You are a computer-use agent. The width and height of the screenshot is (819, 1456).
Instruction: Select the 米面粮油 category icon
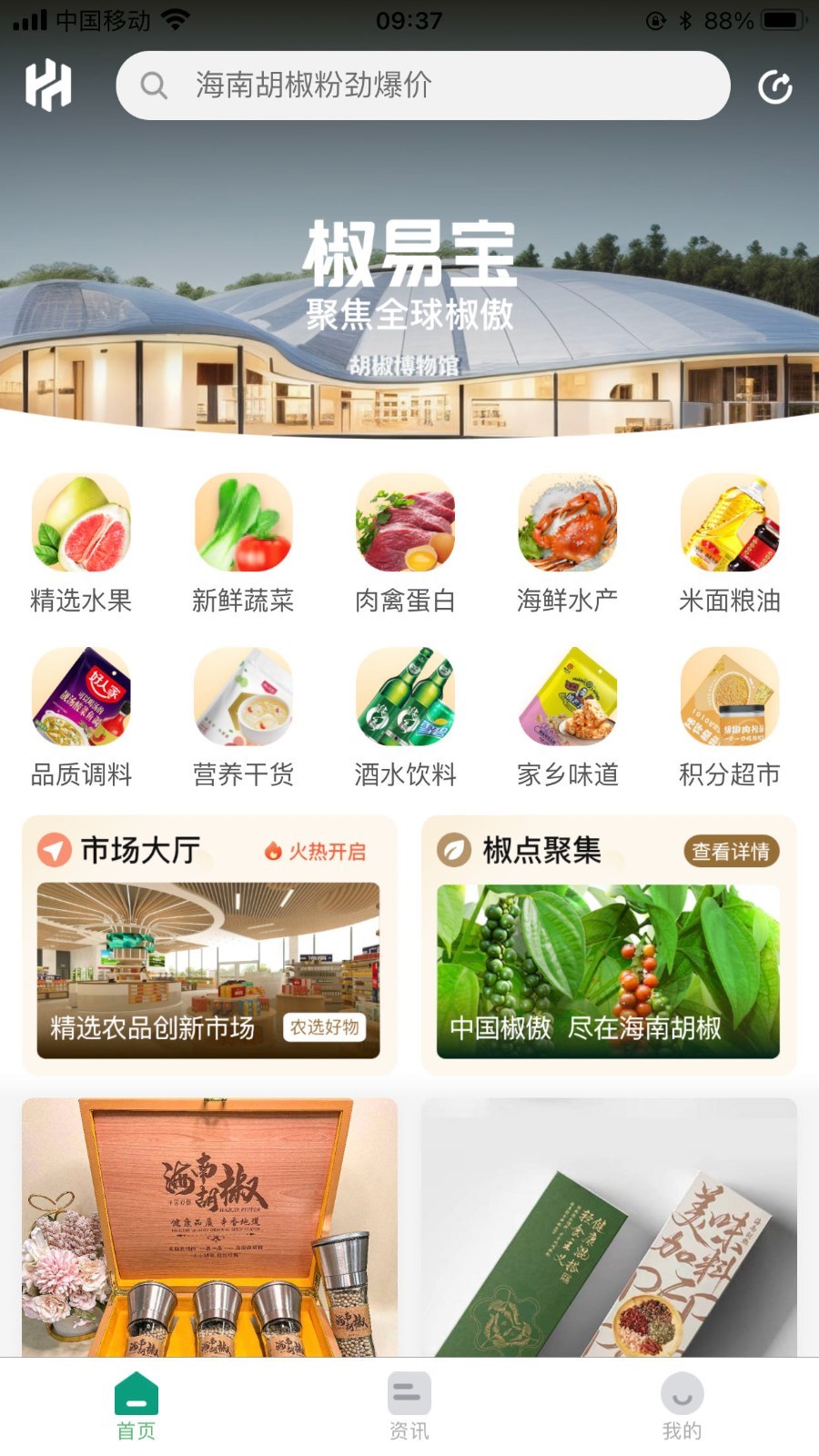(x=730, y=523)
